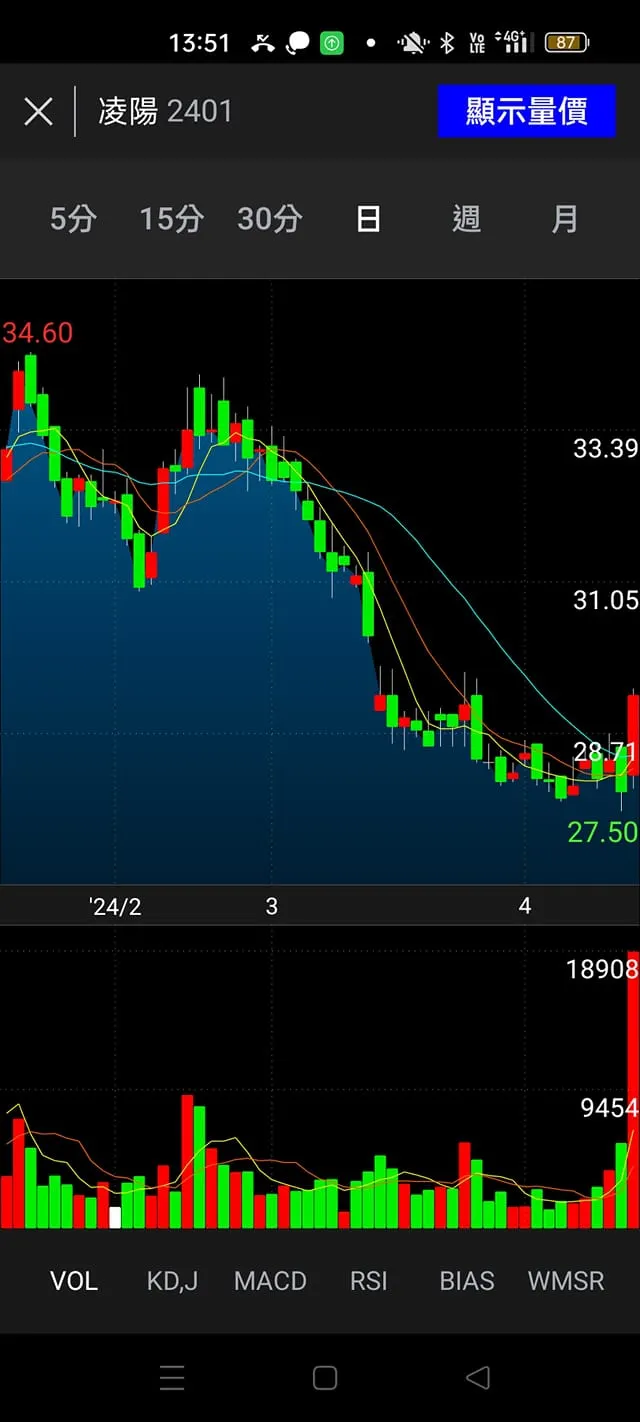Go back using the system back button
640x1422 pixels.
(478, 1378)
